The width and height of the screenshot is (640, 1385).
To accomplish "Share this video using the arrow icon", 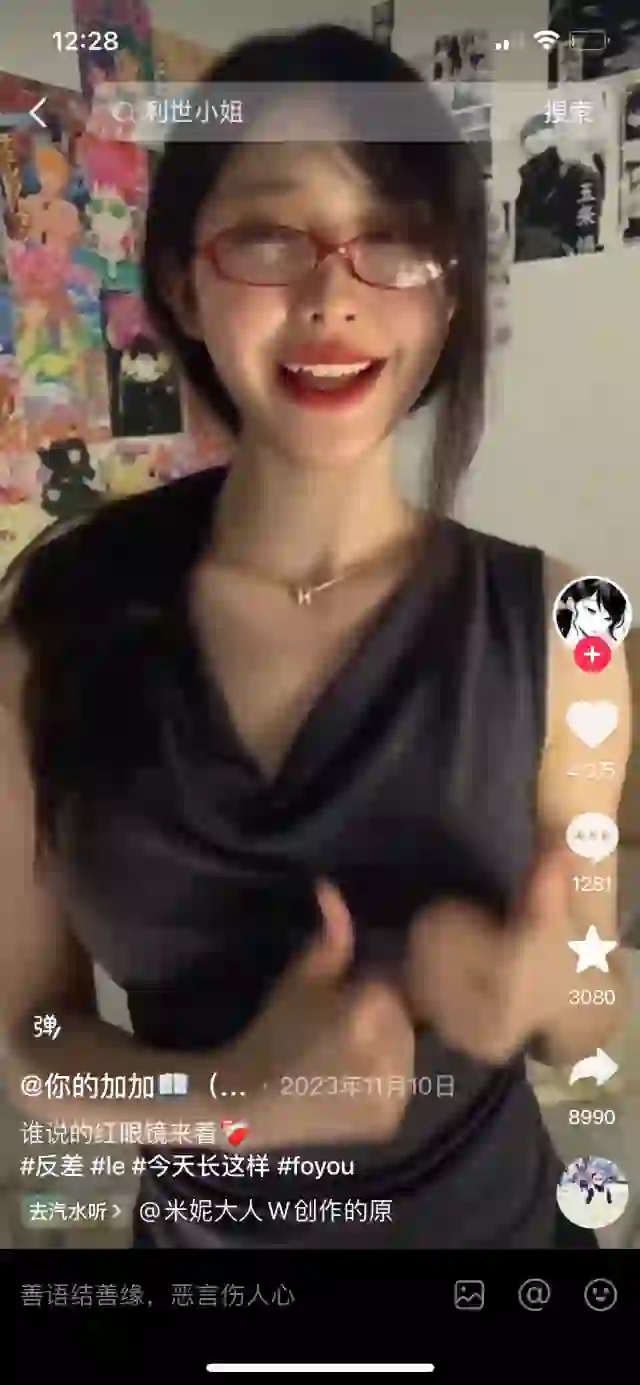I will (x=592, y=1070).
